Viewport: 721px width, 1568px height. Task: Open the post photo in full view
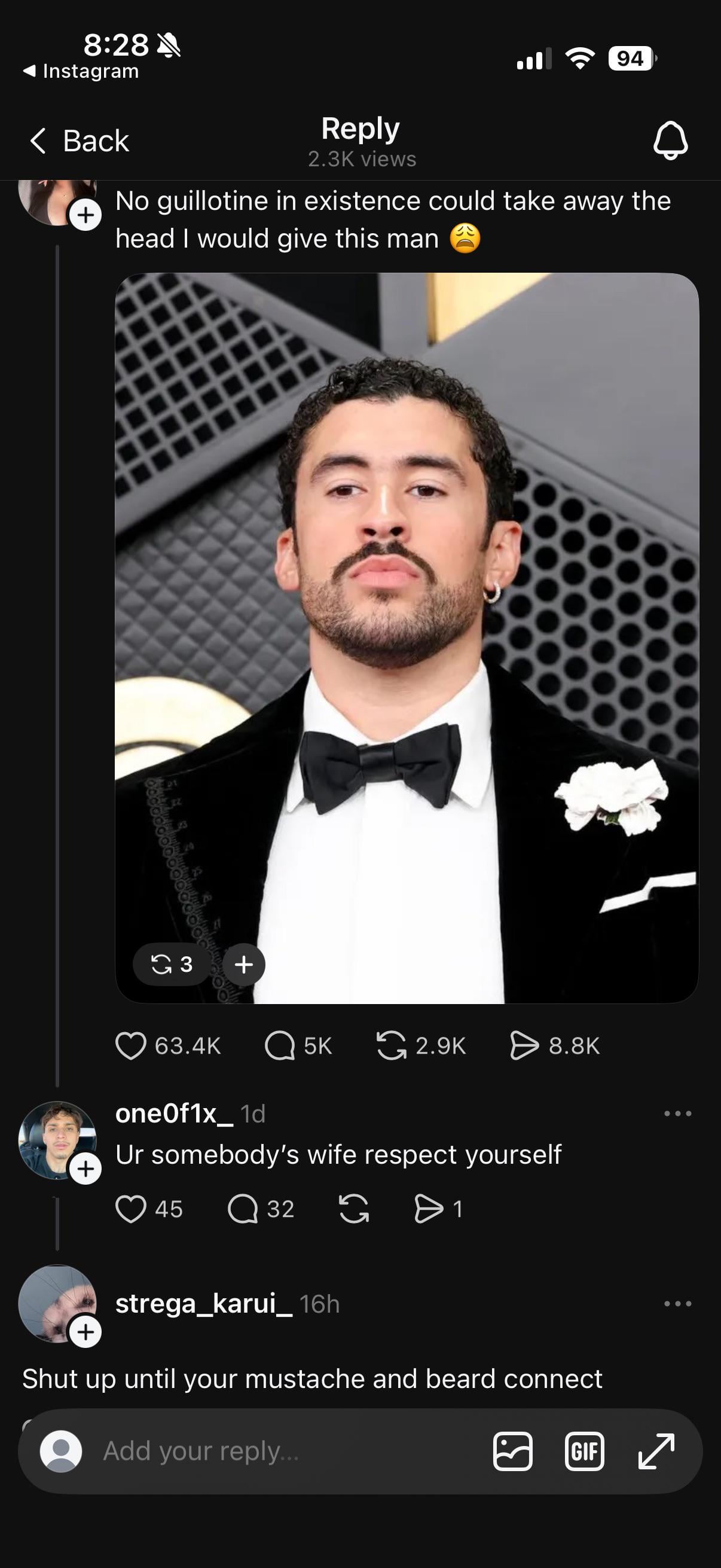coord(407,609)
